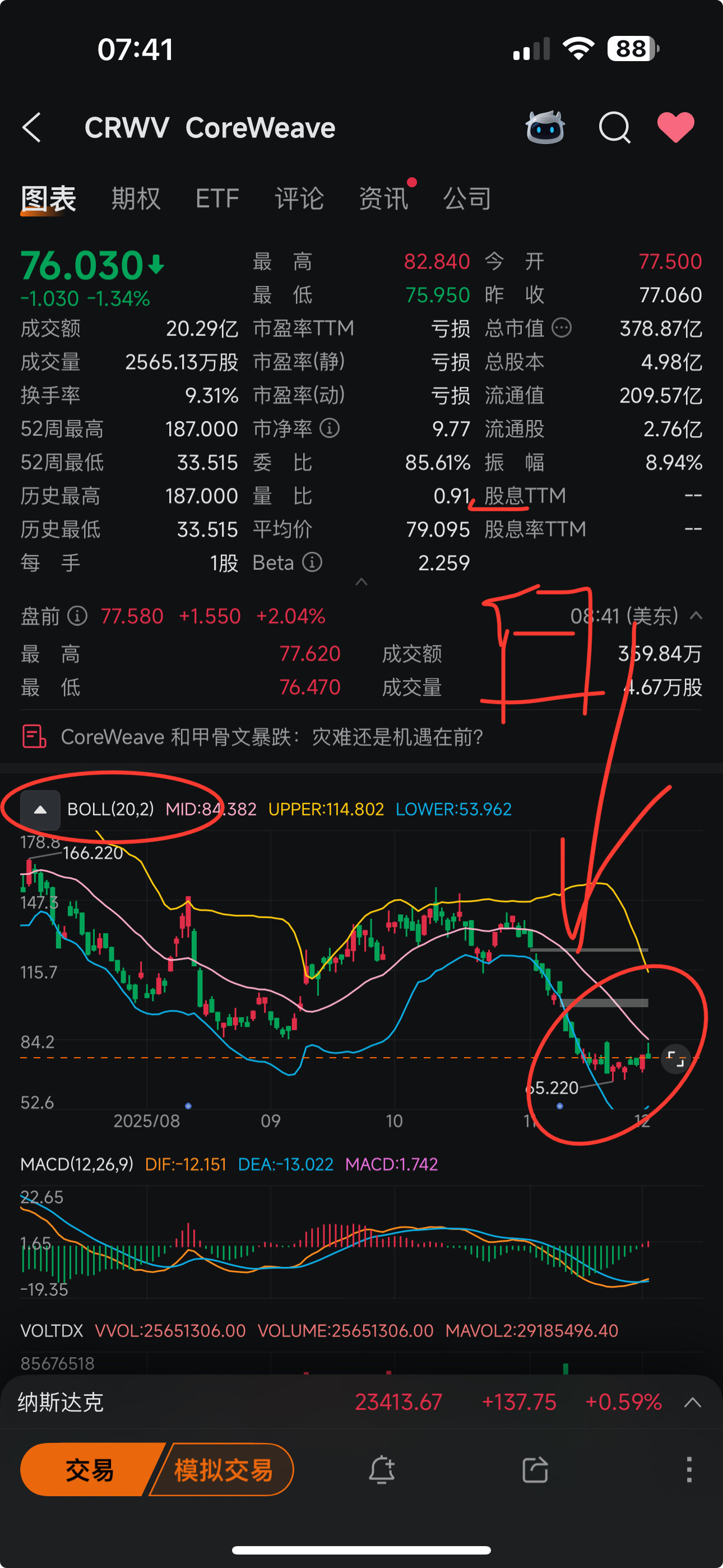
Task: Open the search magnifier icon
Action: [614, 128]
